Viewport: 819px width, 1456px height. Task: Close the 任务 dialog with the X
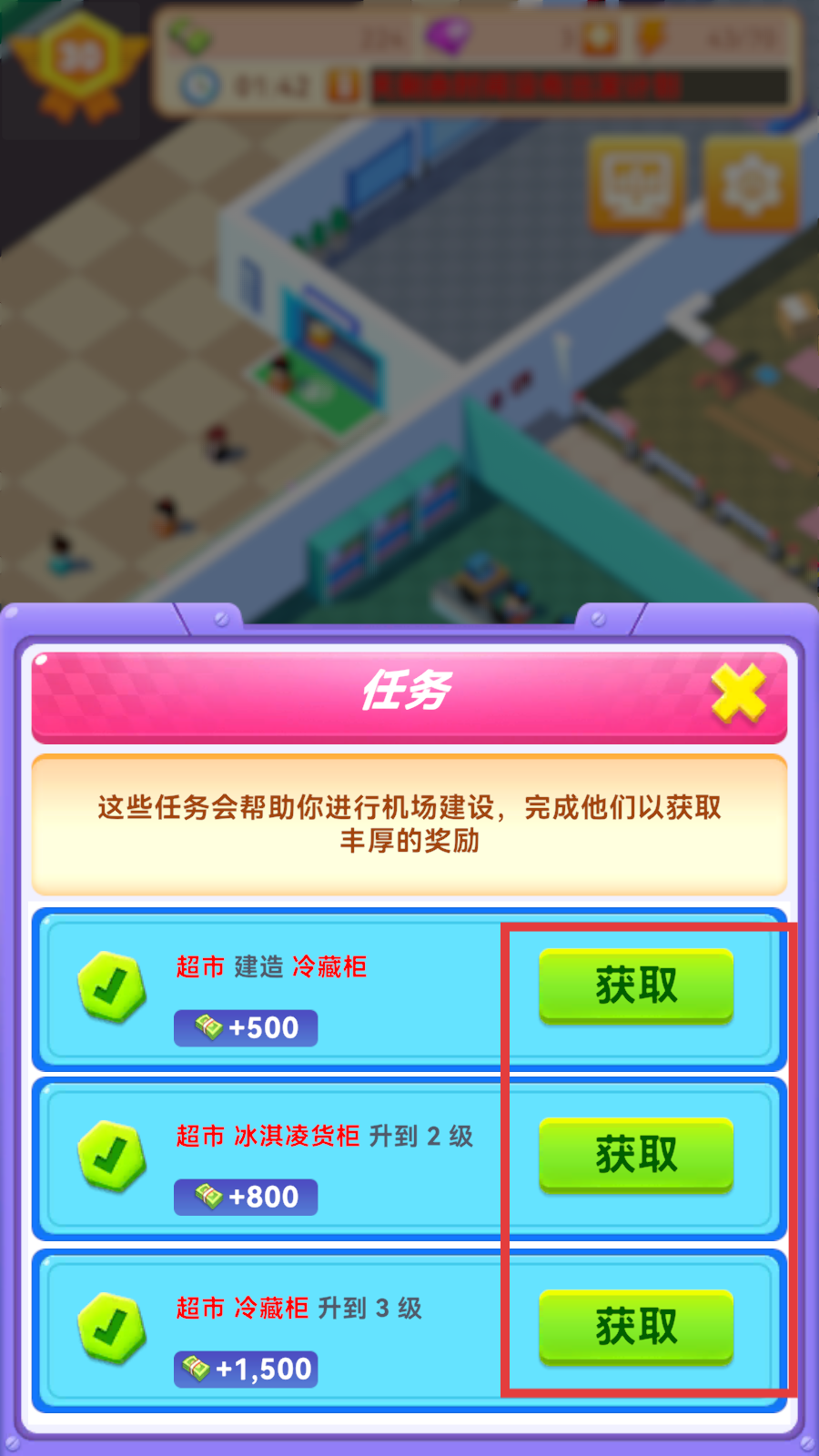pos(738,693)
